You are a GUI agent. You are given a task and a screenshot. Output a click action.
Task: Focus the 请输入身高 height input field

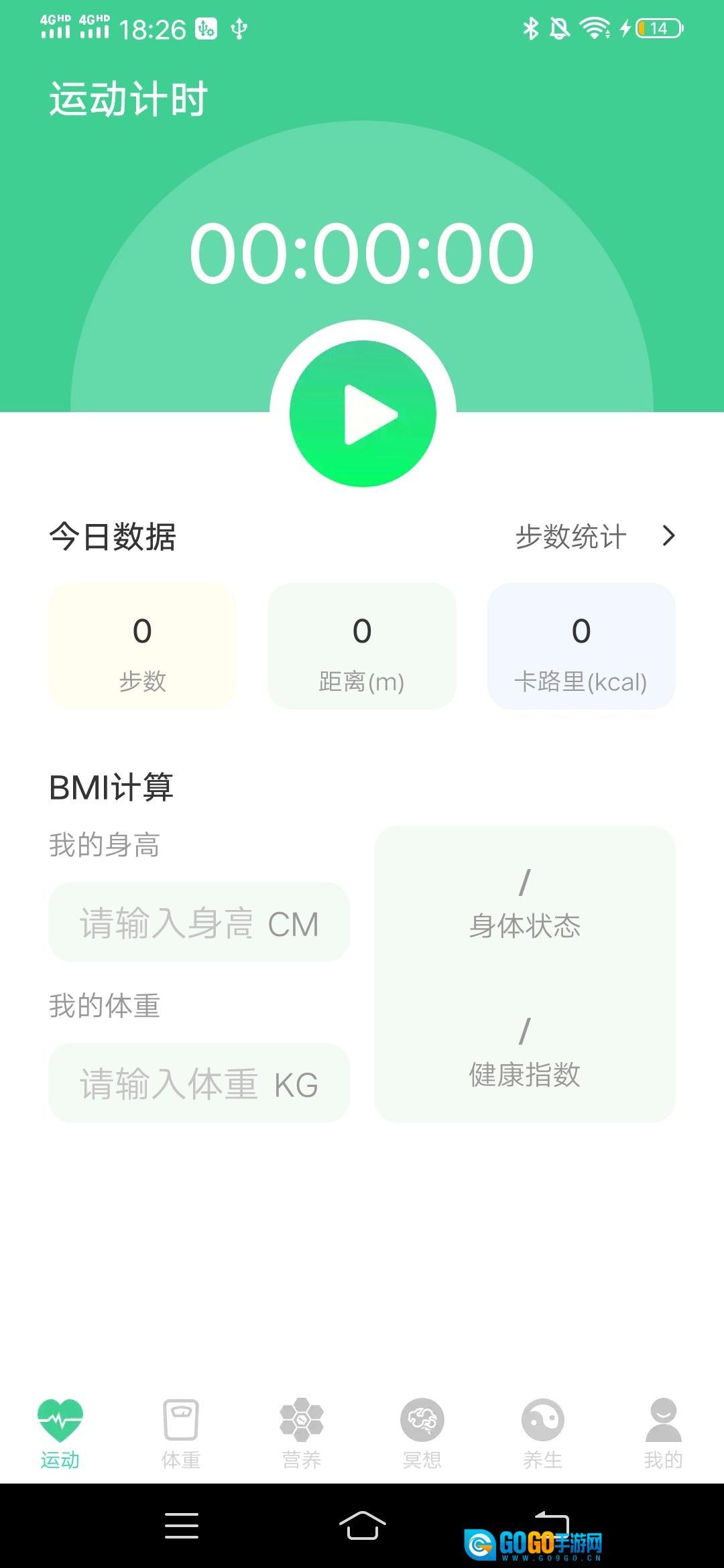tap(198, 923)
